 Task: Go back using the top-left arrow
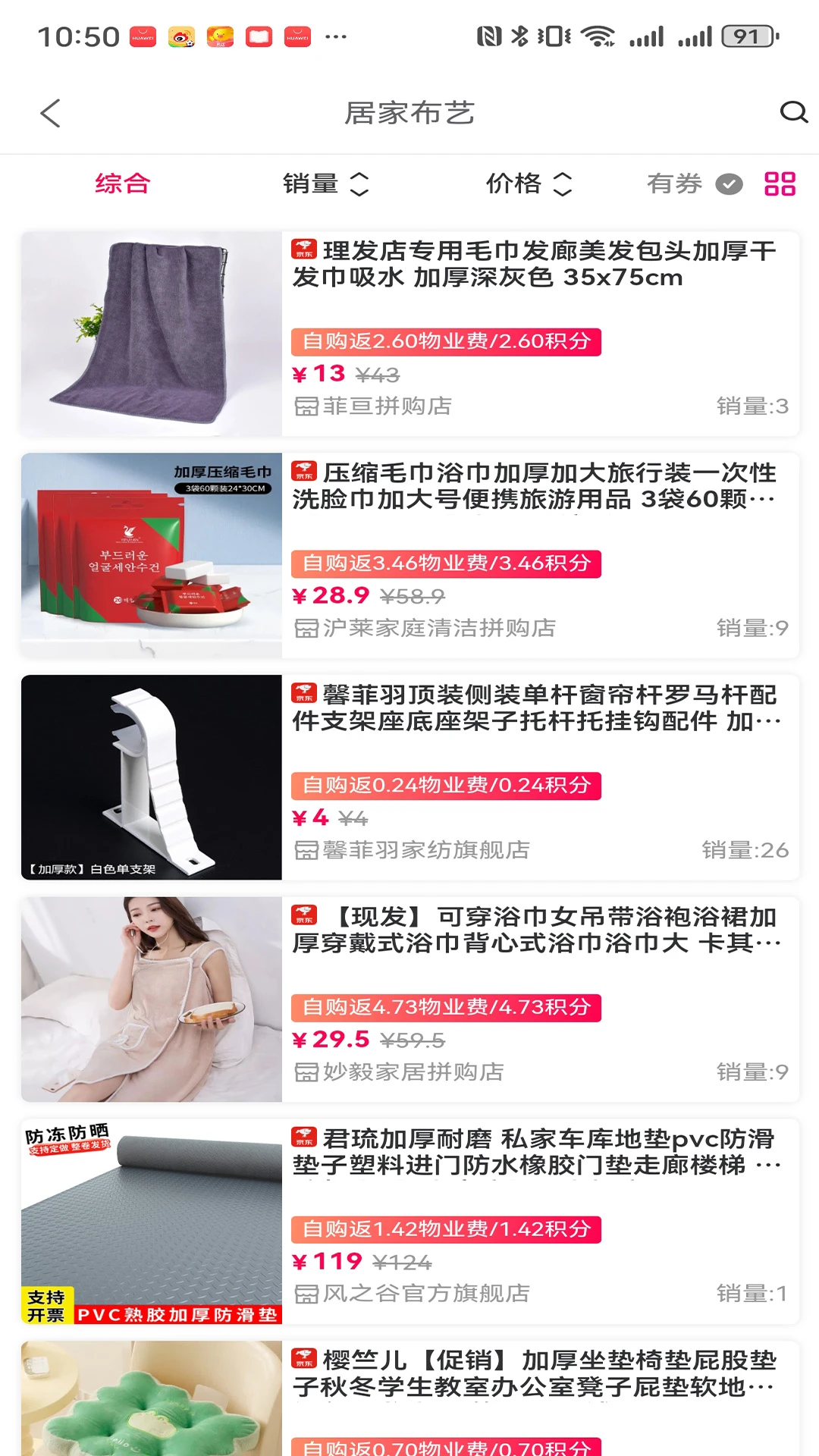pos(50,114)
